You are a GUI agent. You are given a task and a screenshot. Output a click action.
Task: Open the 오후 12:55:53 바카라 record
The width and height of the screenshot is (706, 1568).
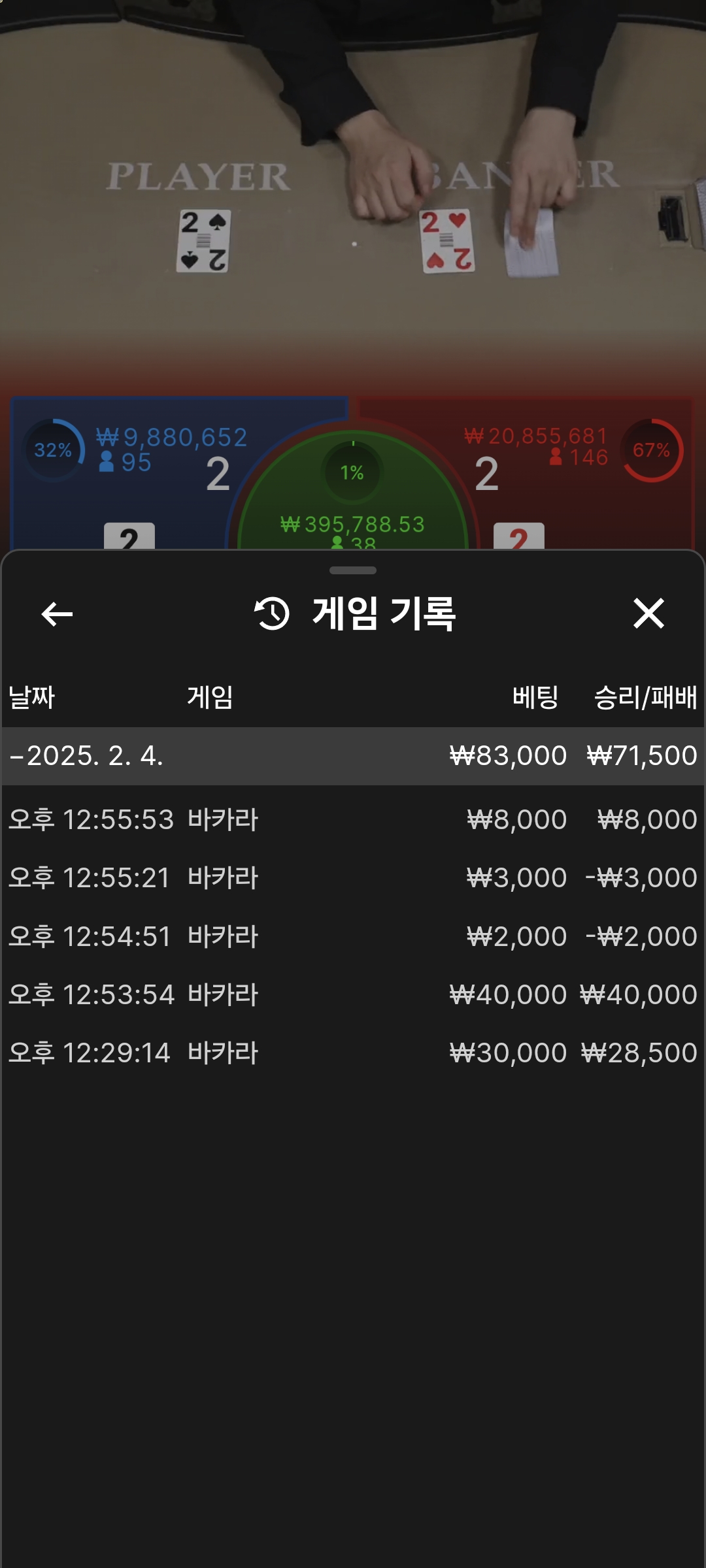click(x=353, y=819)
